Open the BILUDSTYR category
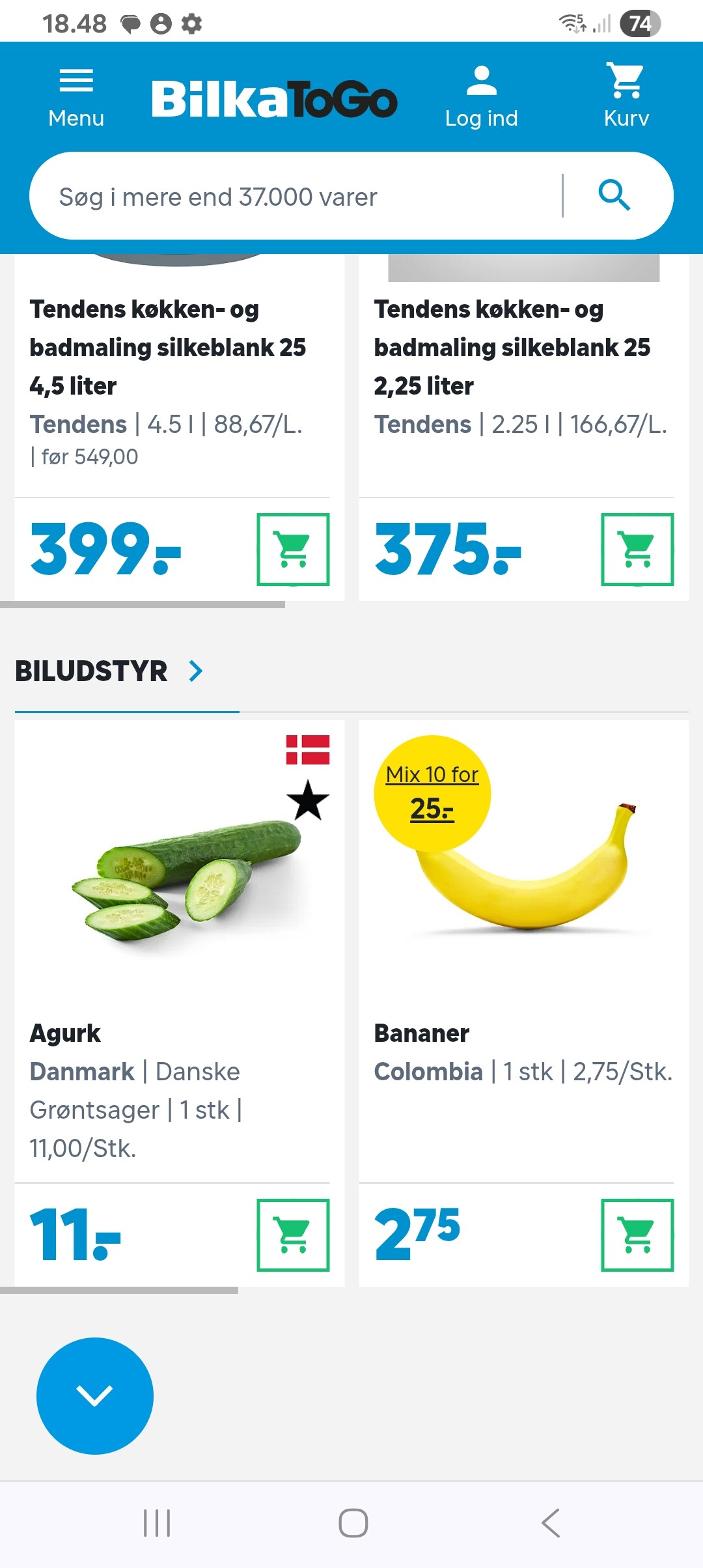Image resolution: width=703 pixels, height=1568 pixels. click(109, 671)
